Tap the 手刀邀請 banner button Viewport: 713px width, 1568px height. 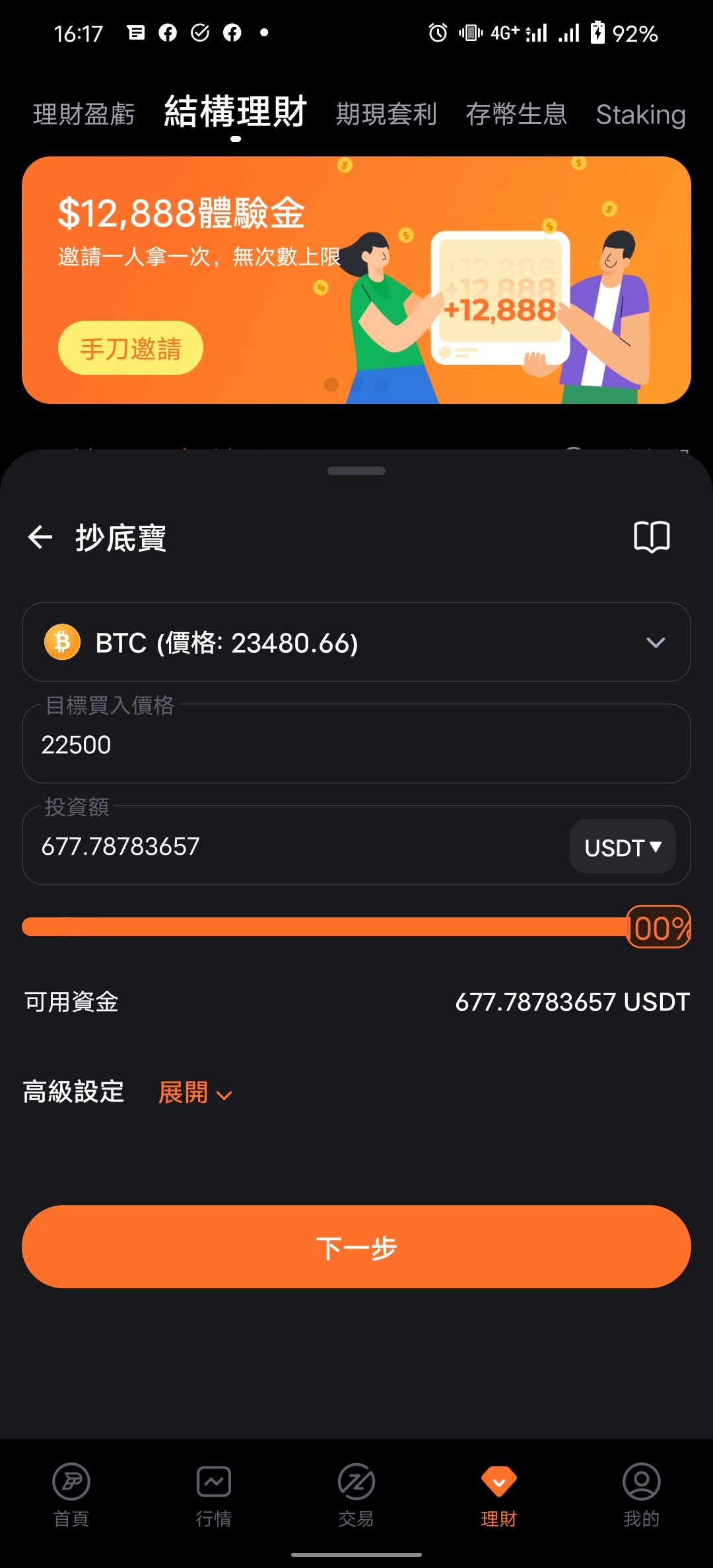tap(131, 348)
